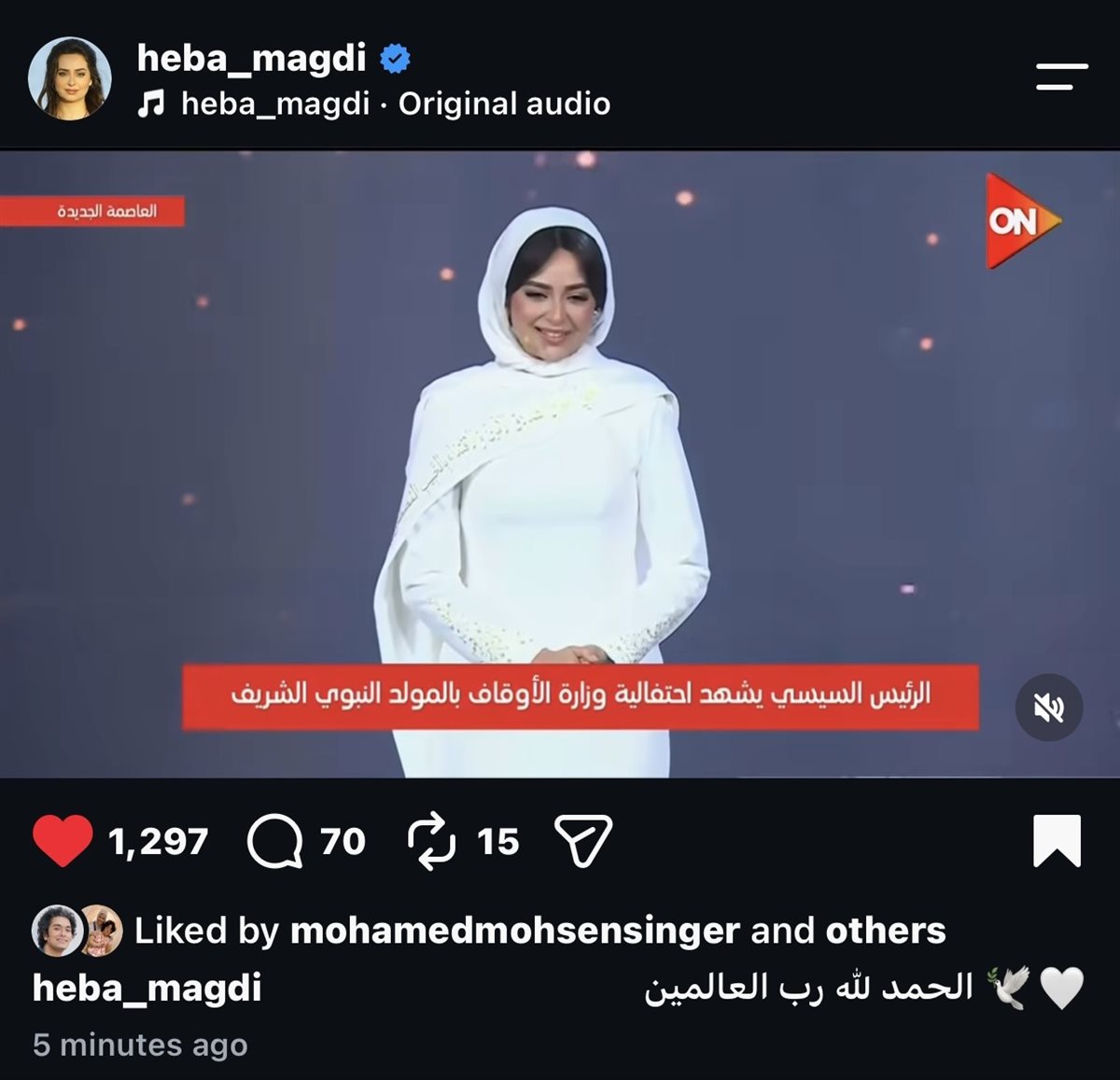Open the post options menu

point(1062,77)
